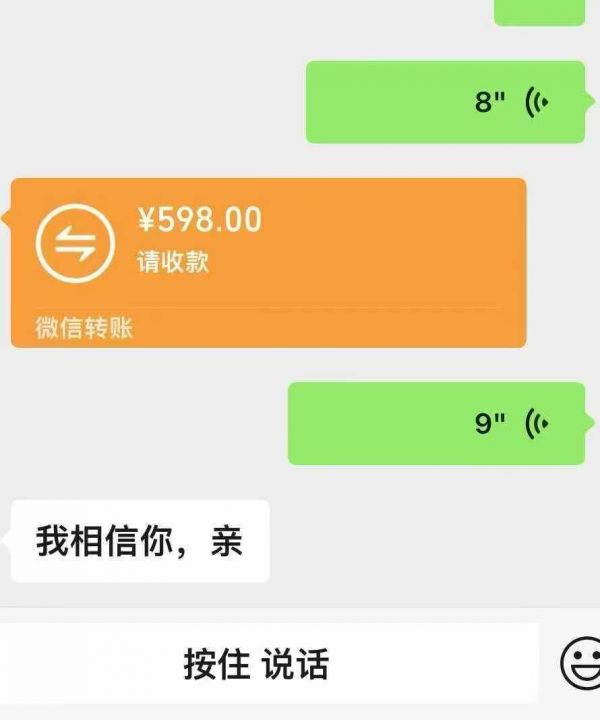Viewport: 600px width, 720px height.
Task: Tap the 按住 说话 hold-to-talk button
Action: (x=258, y=663)
